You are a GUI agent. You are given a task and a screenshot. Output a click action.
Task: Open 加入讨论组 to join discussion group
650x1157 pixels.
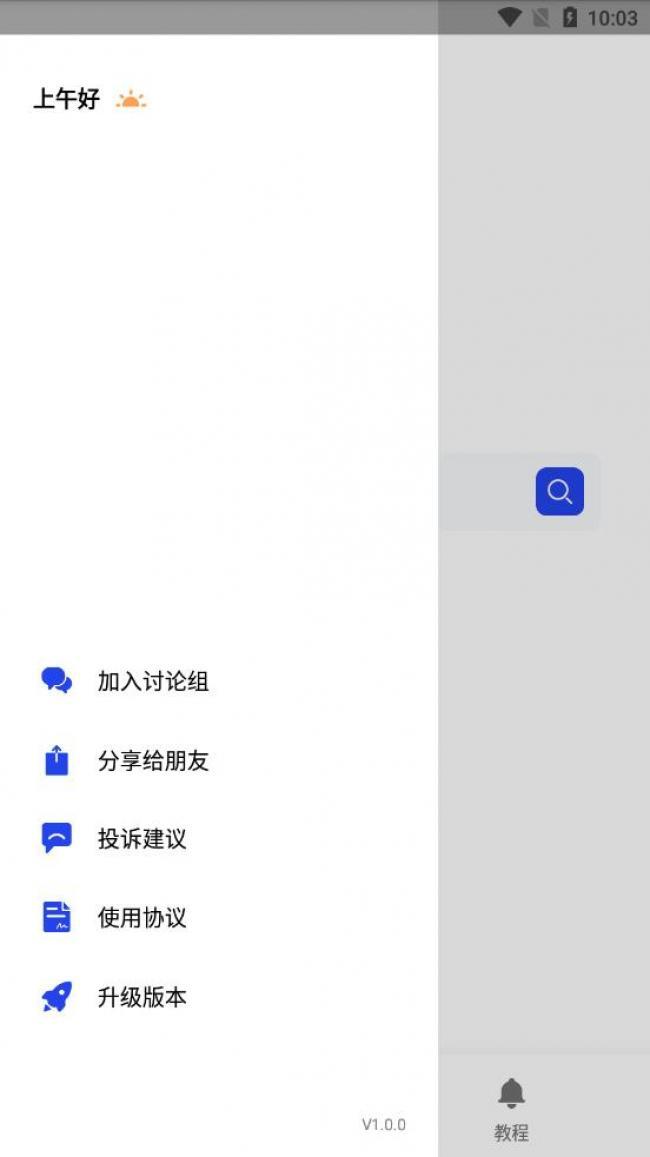tap(152, 682)
